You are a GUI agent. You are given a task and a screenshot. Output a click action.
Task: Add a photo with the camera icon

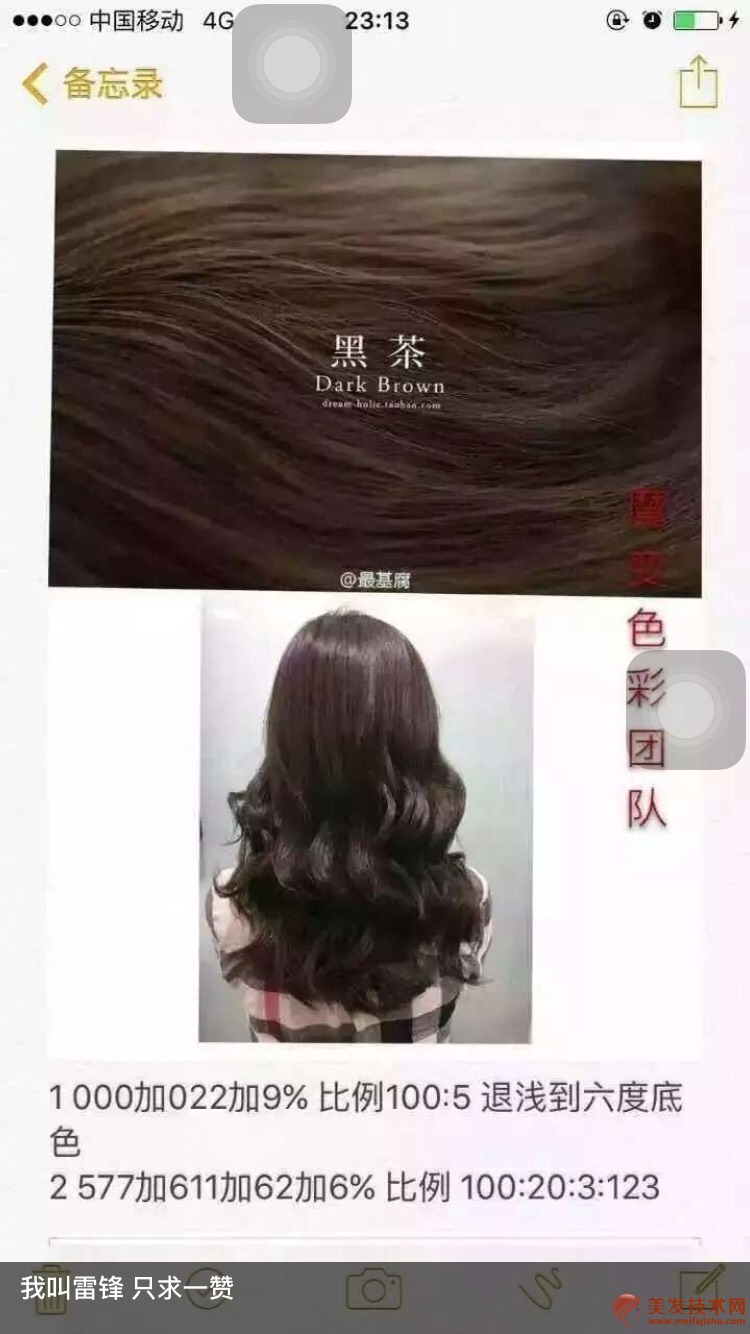(374, 1288)
